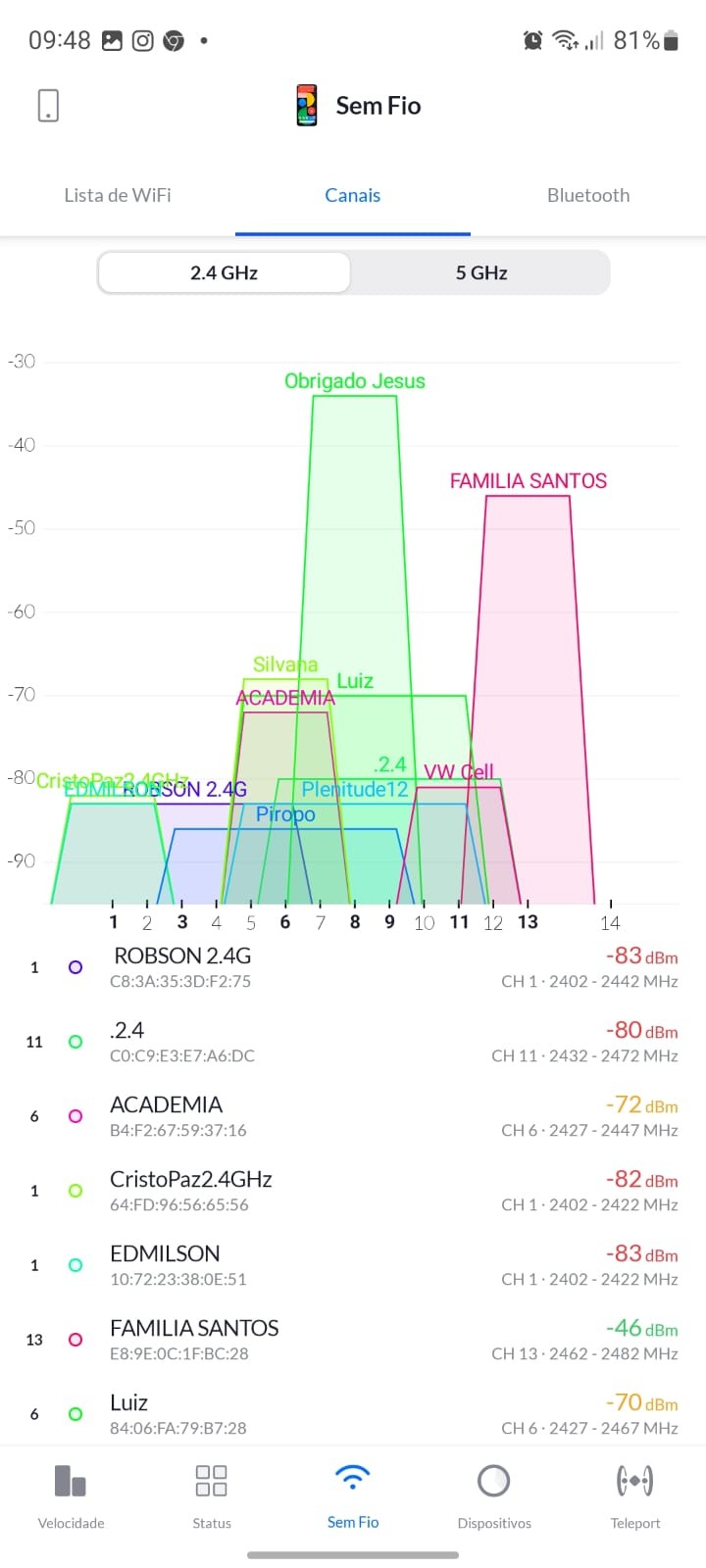
Task: Open the EDMILSON network row
Action: pos(353,1265)
